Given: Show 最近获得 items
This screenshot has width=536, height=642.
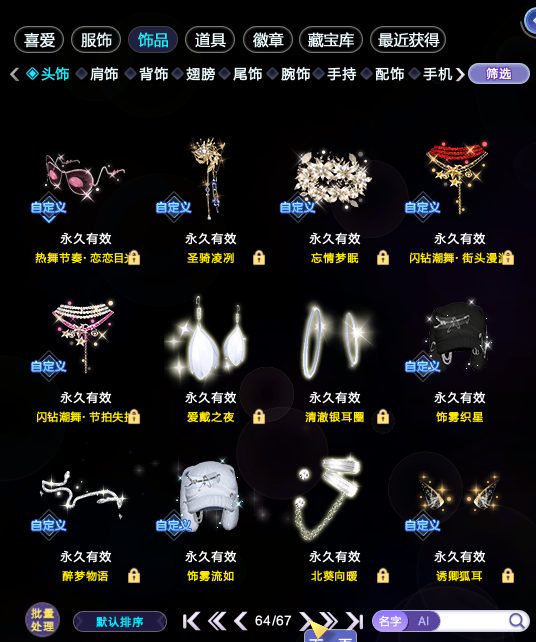Looking at the screenshot, I should pyautogui.click(x=408, y=40).
